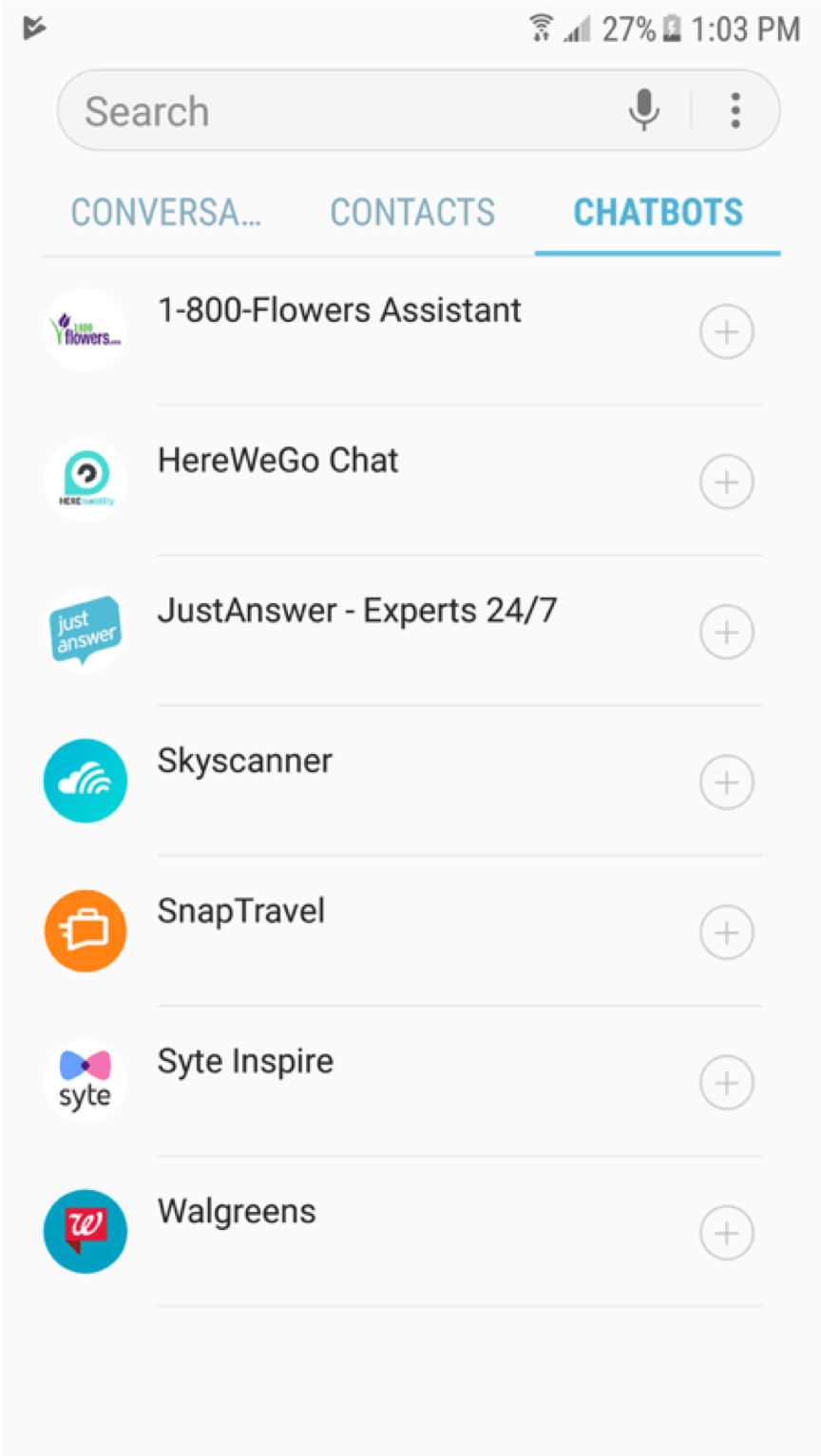Add SnapTravel with its plus icon

coord(727,932)
